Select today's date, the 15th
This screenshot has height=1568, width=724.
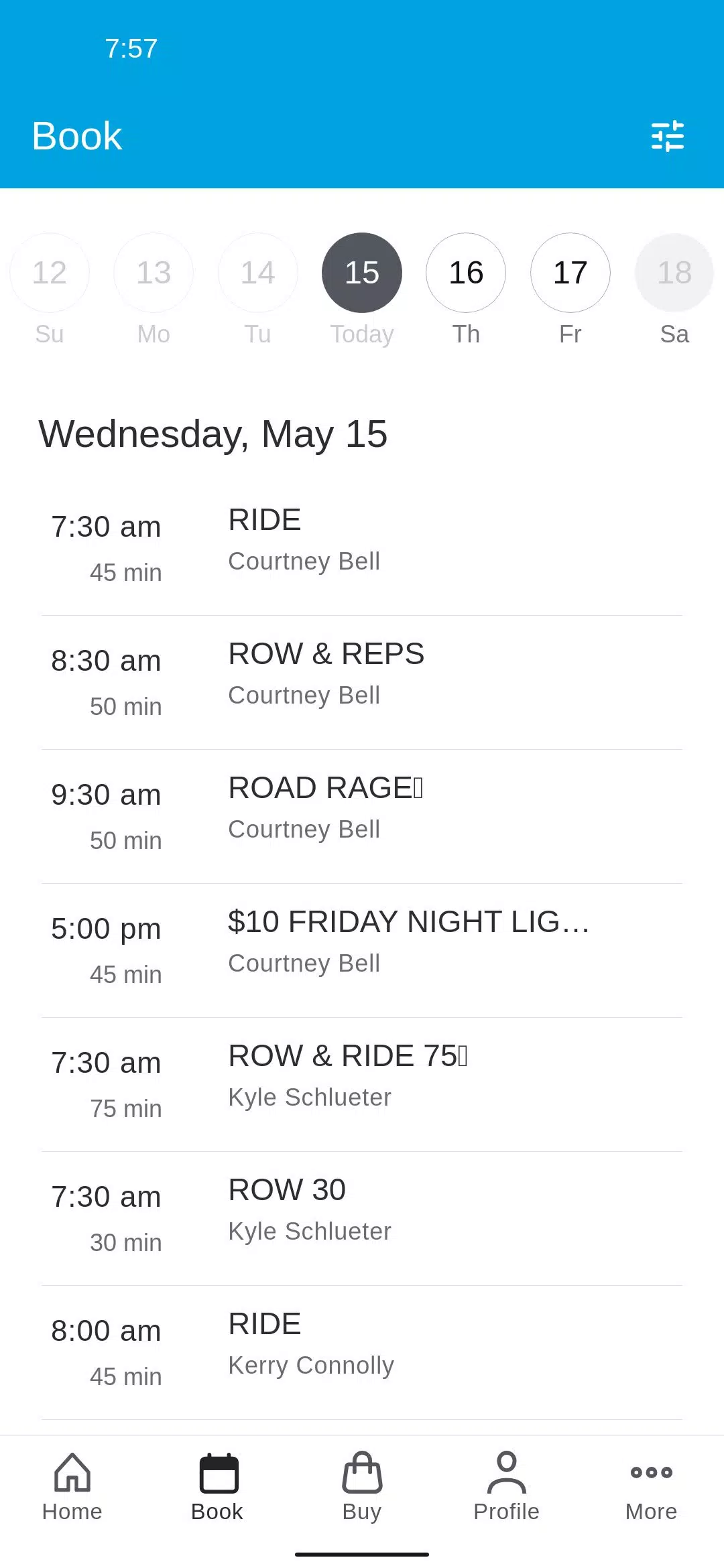coord(362,273)
